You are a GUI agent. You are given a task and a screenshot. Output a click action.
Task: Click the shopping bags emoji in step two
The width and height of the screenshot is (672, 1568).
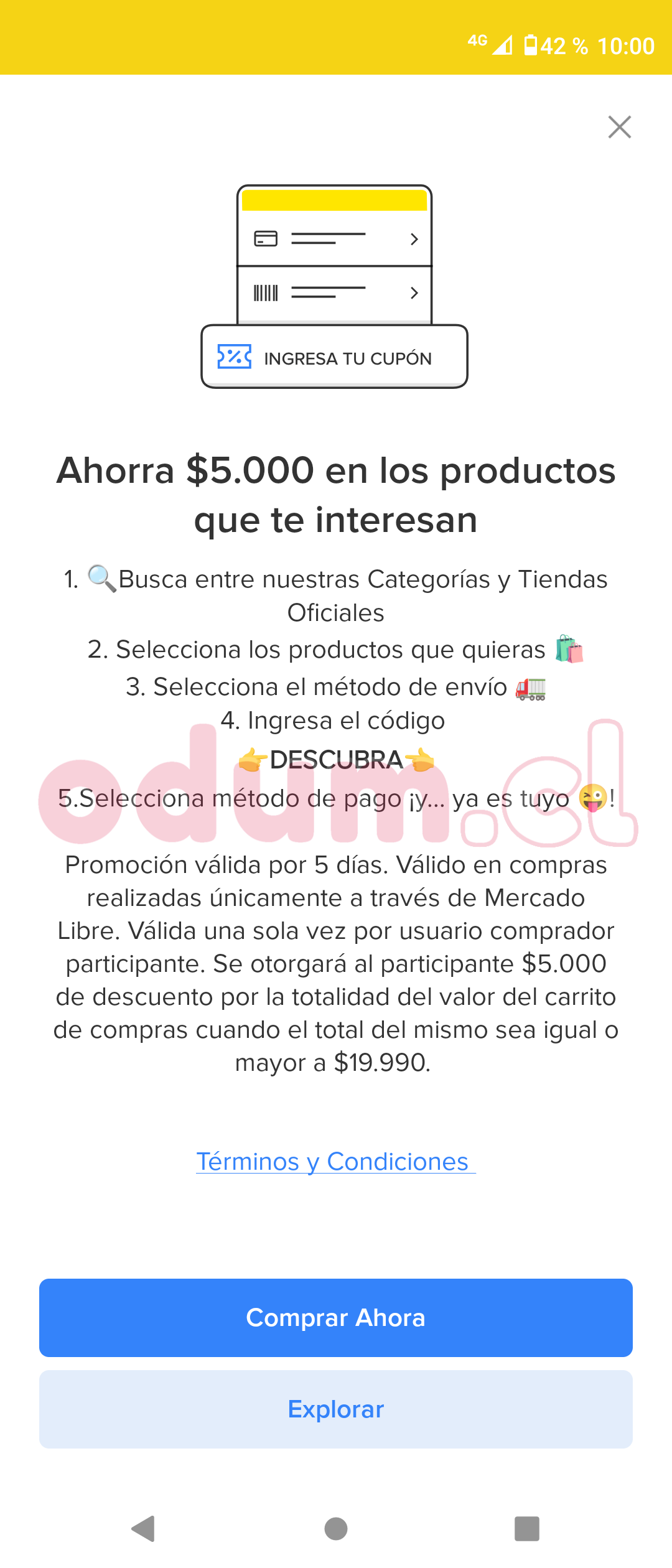pyautogui.click(x=568, y=649)
